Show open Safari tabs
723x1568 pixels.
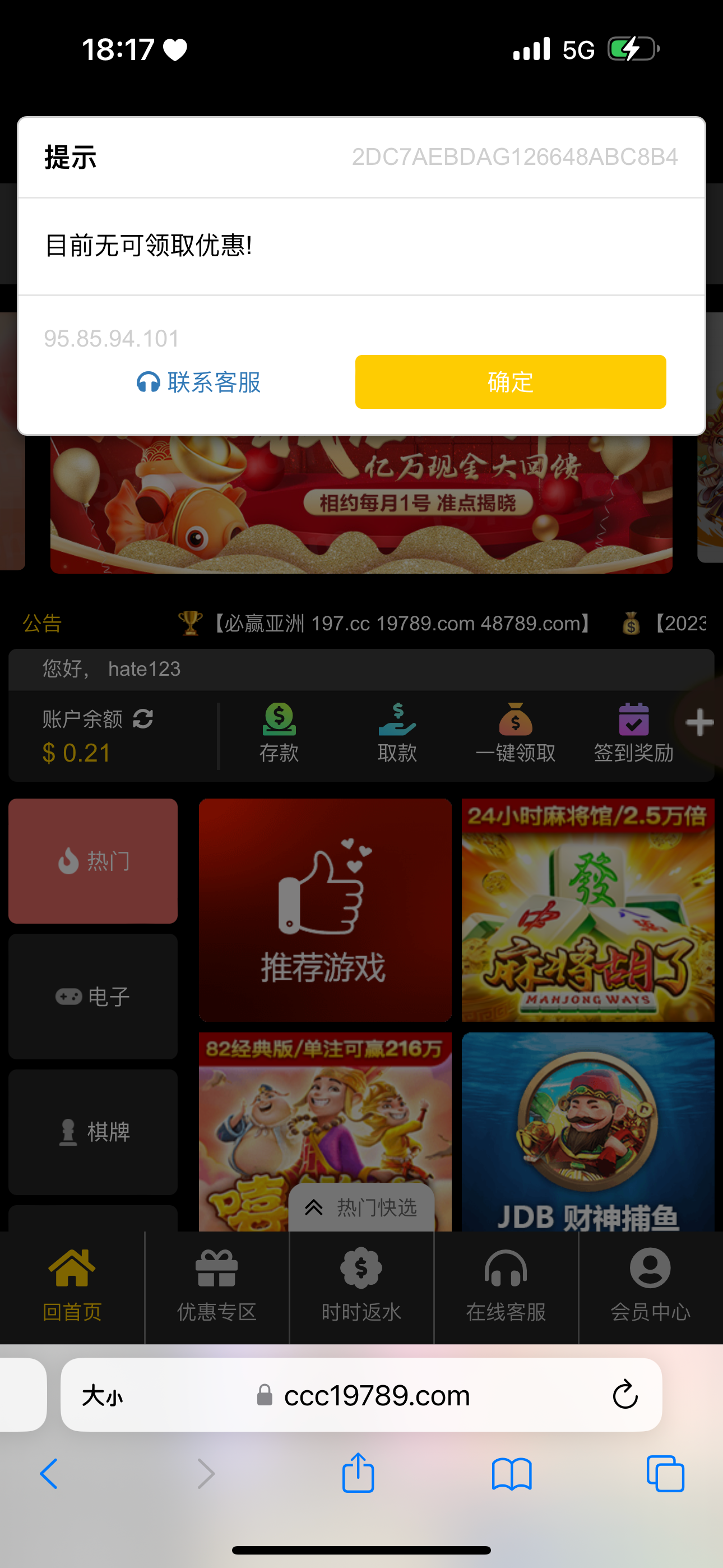665,1474
